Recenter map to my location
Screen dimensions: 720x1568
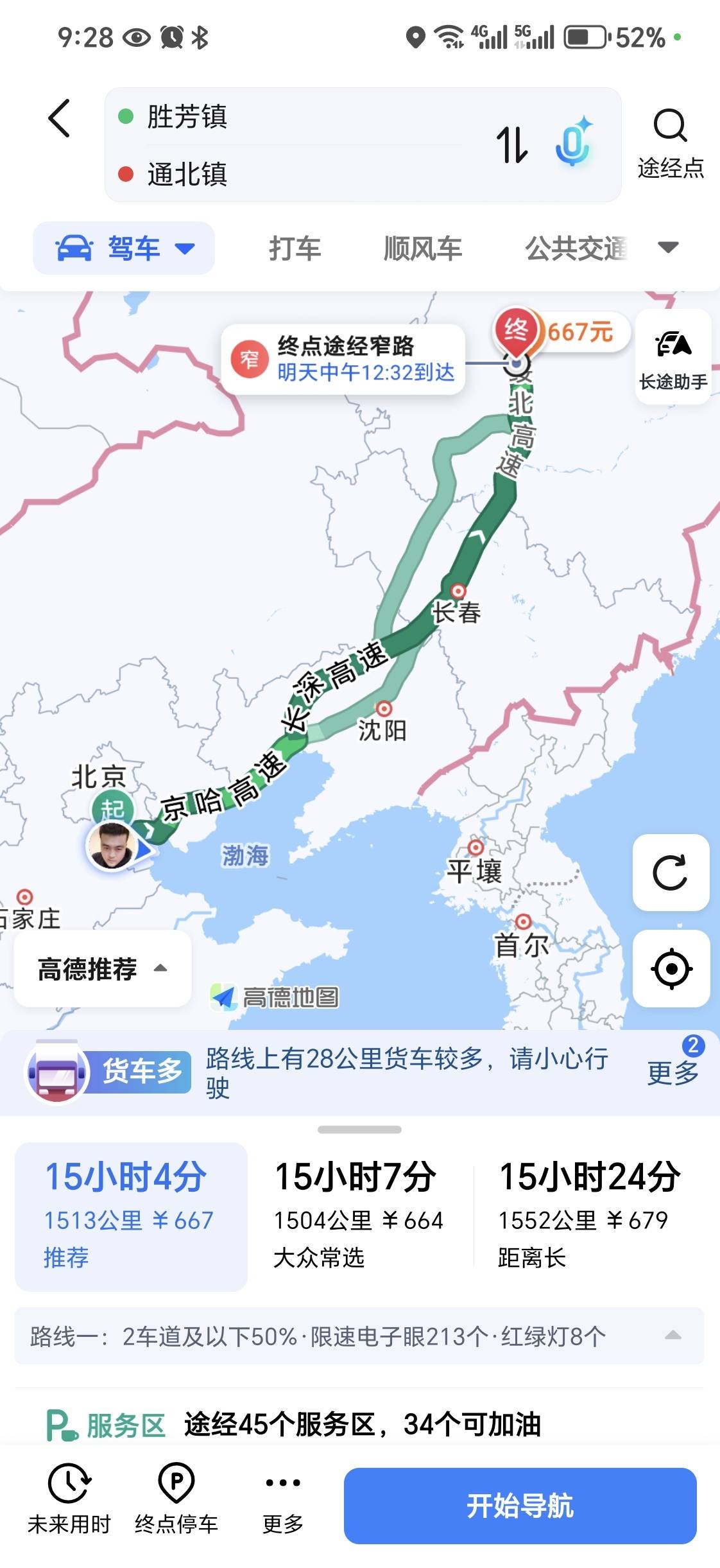pyautogui.click(x=671, y=968)
